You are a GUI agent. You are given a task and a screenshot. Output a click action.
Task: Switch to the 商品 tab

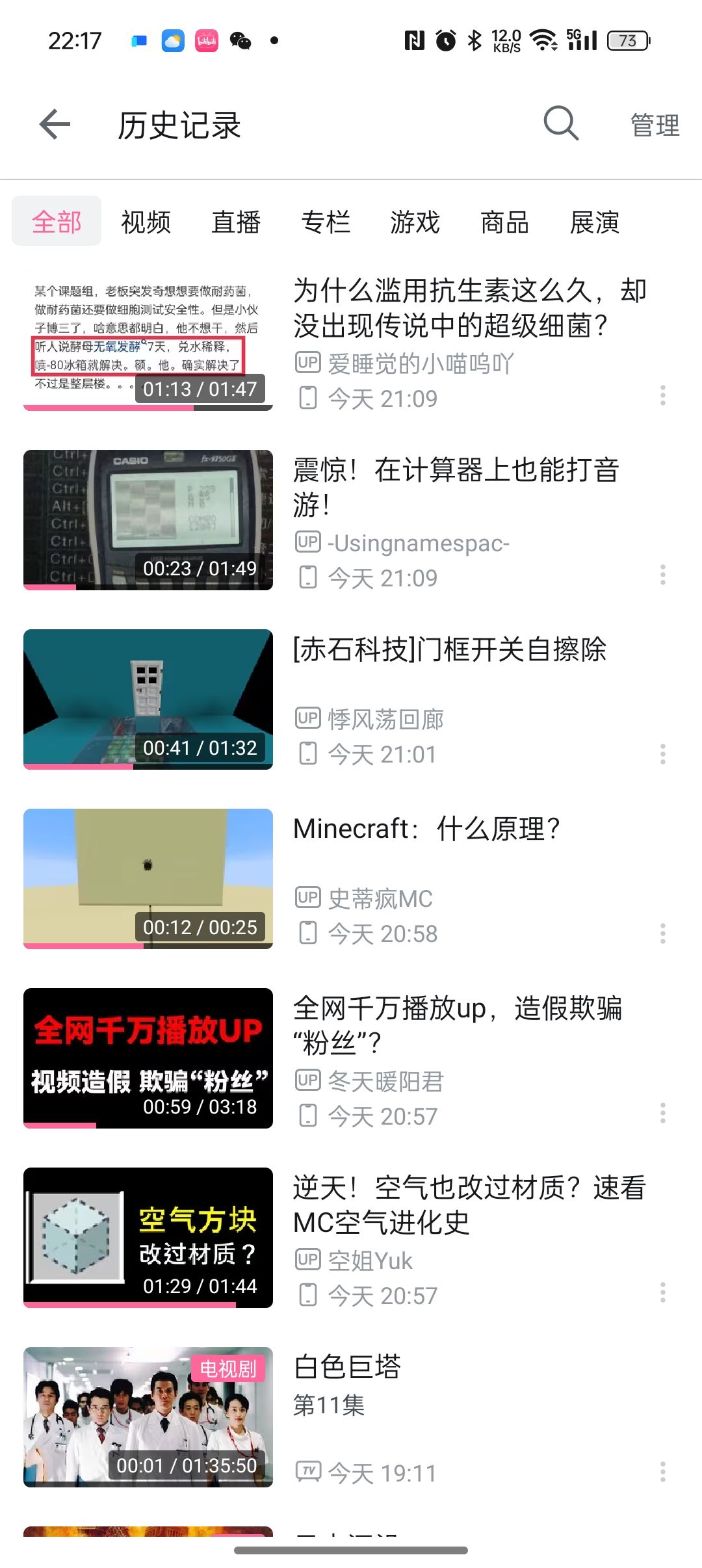[505, 222]
